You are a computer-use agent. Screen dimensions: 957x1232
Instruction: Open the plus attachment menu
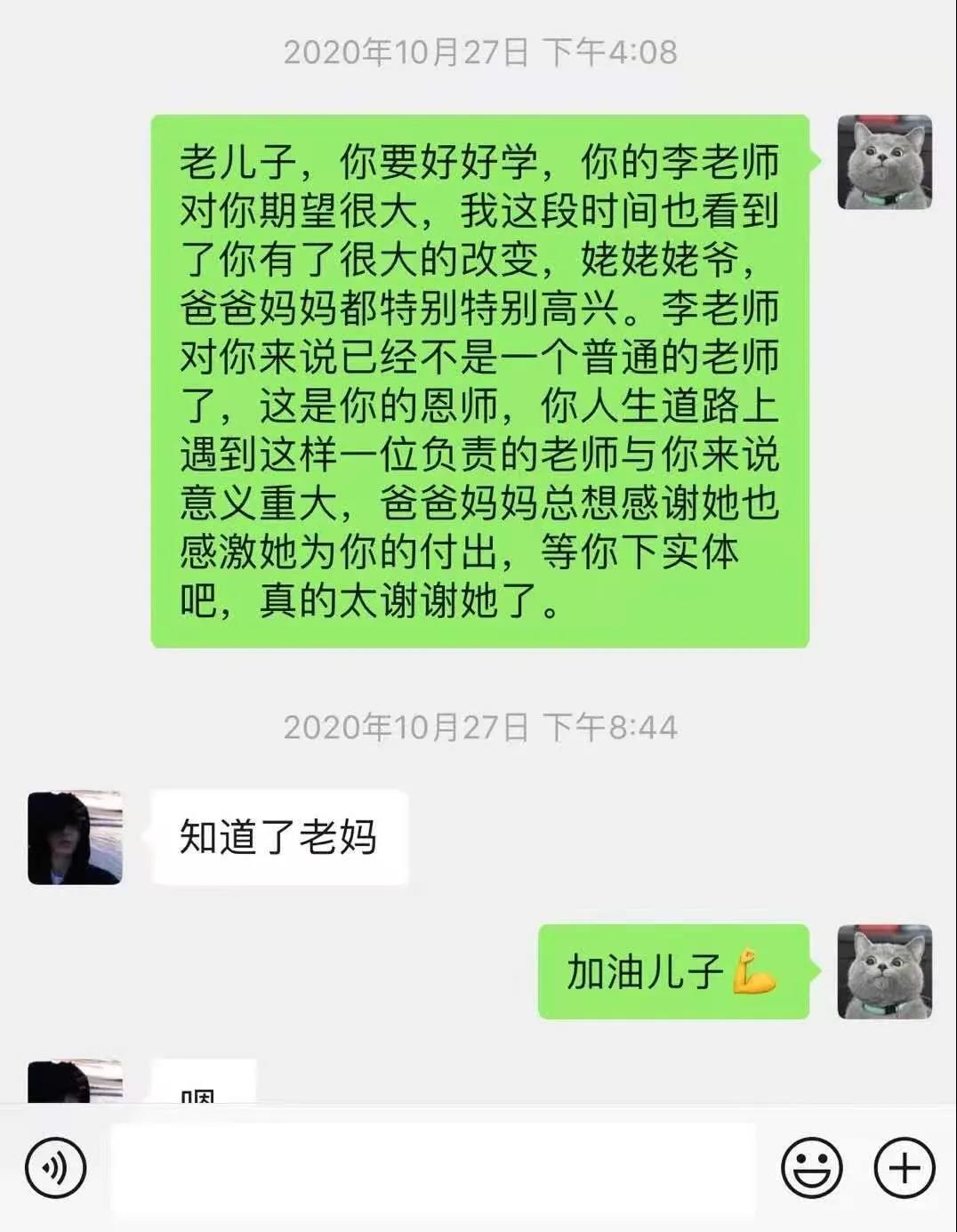[x=905, y=1167]
